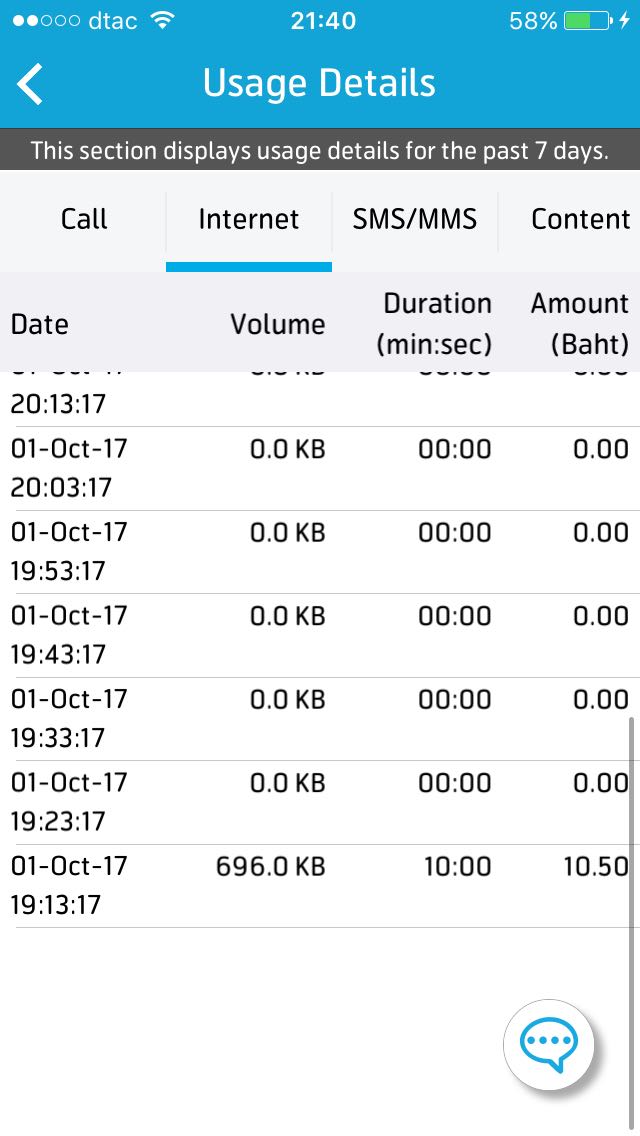This screenshot has height=1136, width=640.
Task: Select the Internet tab
Action: 249,219
